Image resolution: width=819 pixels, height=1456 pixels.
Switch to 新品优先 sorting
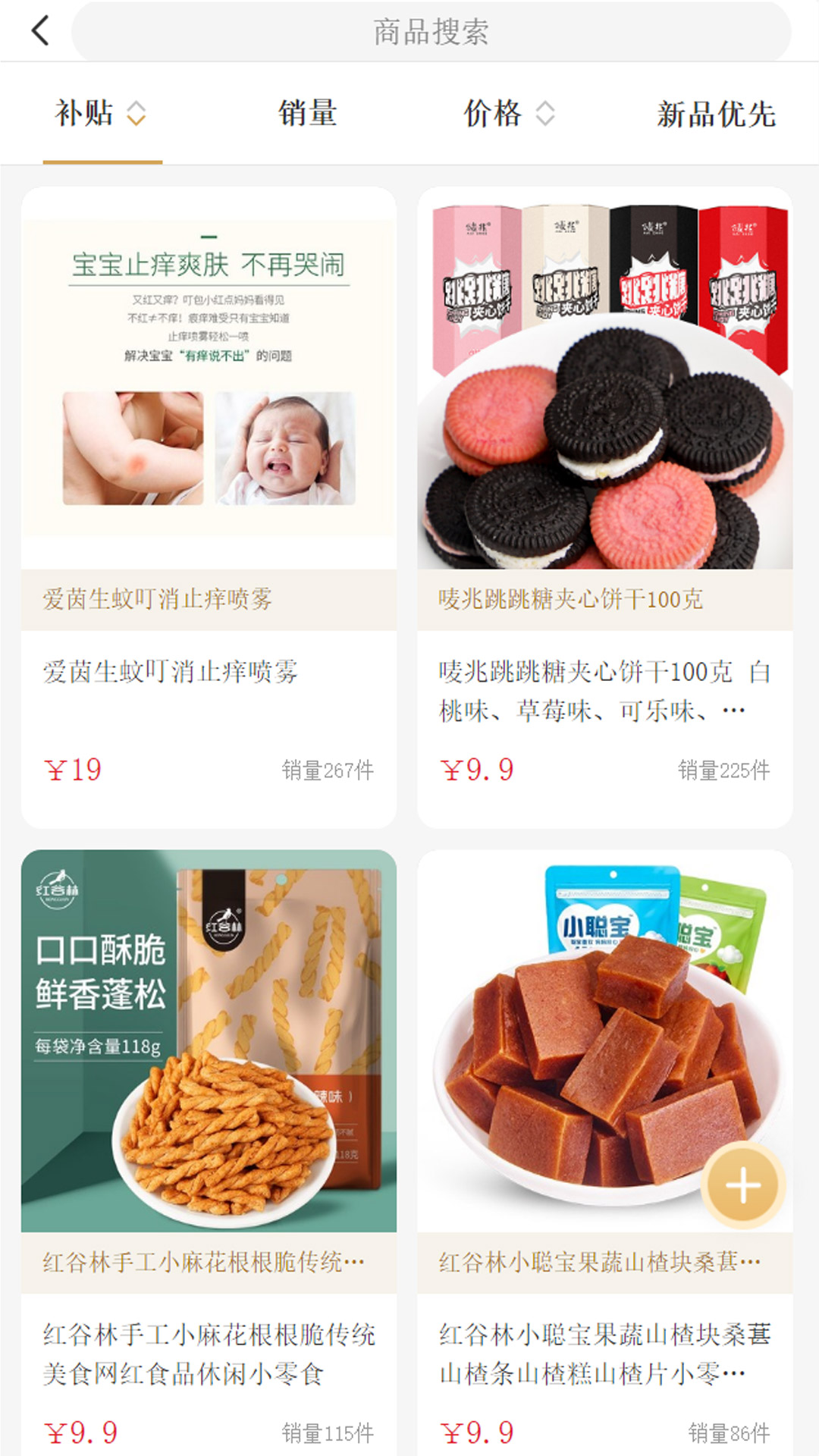tap(716, 114)
